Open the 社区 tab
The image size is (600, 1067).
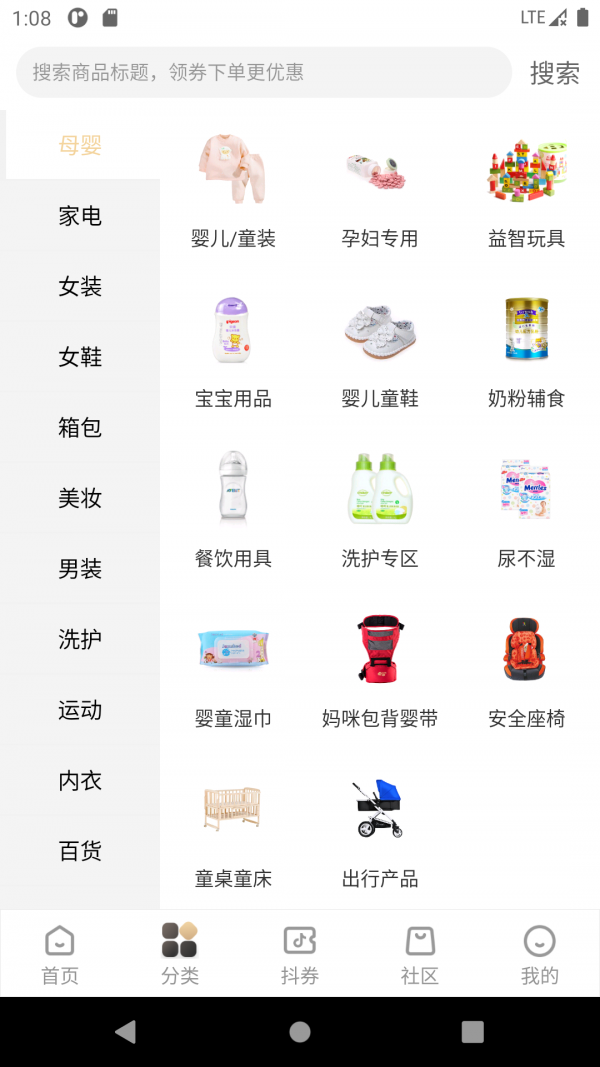click(x=420, y=954)
